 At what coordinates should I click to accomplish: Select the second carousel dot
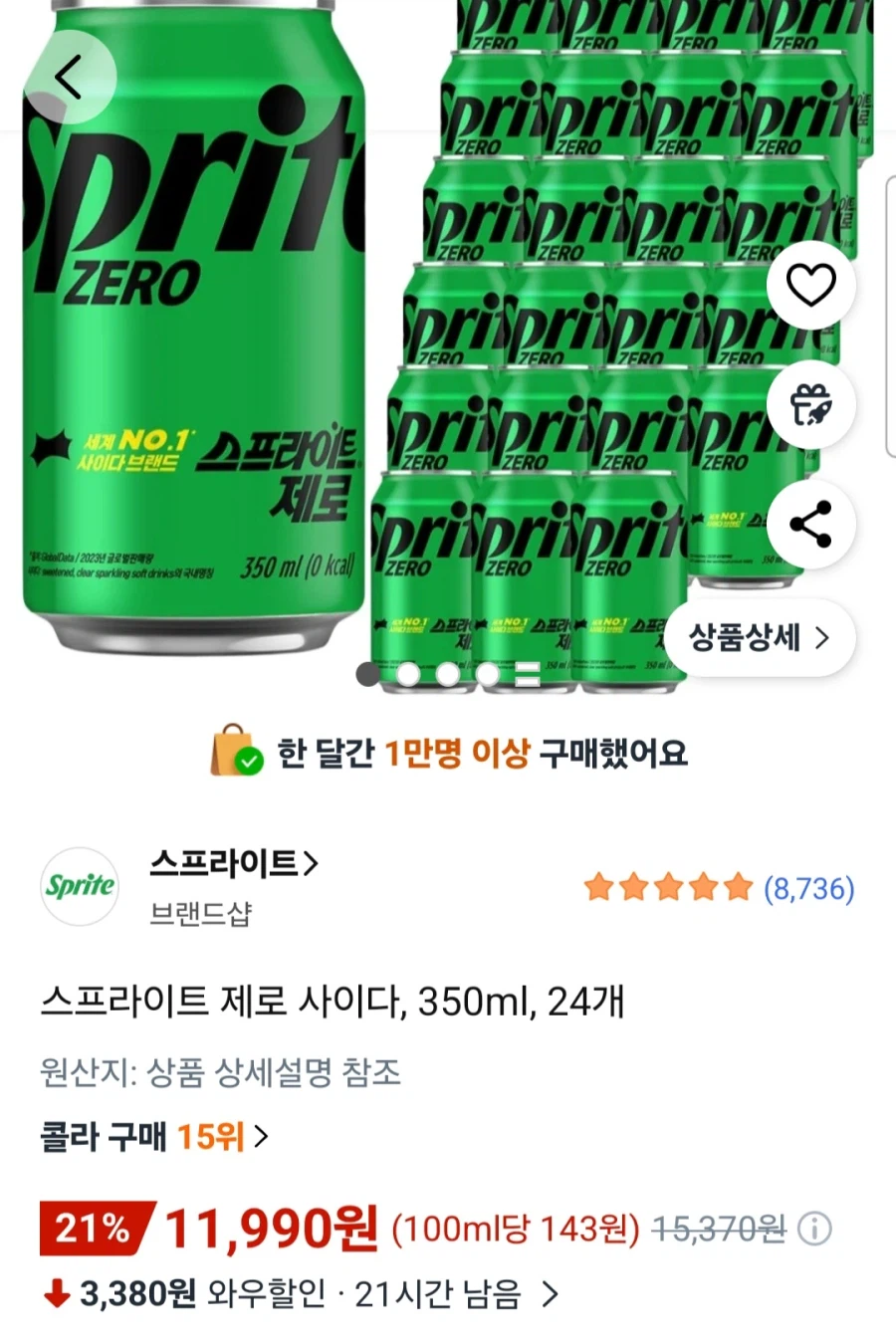pyautogui.click(x=408, y=675)
